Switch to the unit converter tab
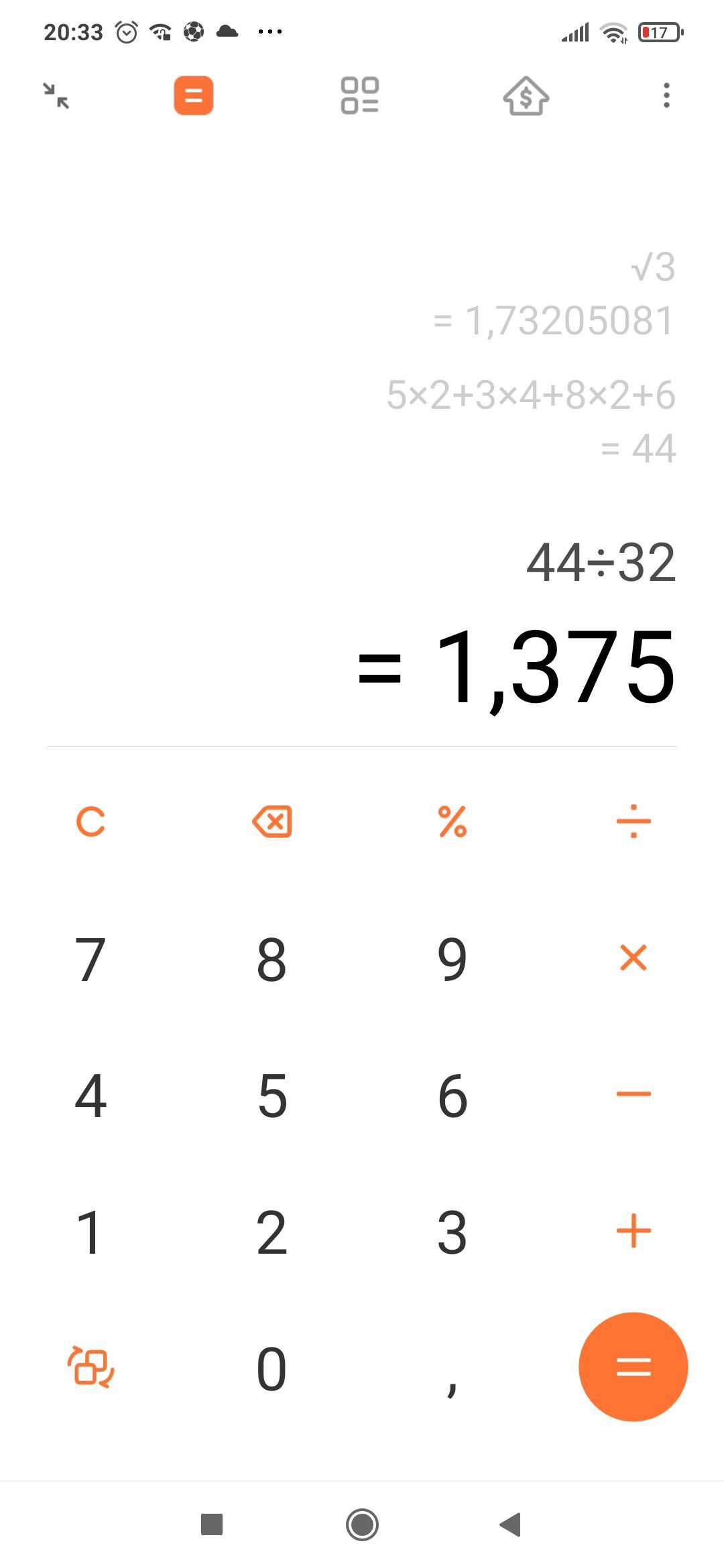This screenshot has height=1568, width=724. 360,96
